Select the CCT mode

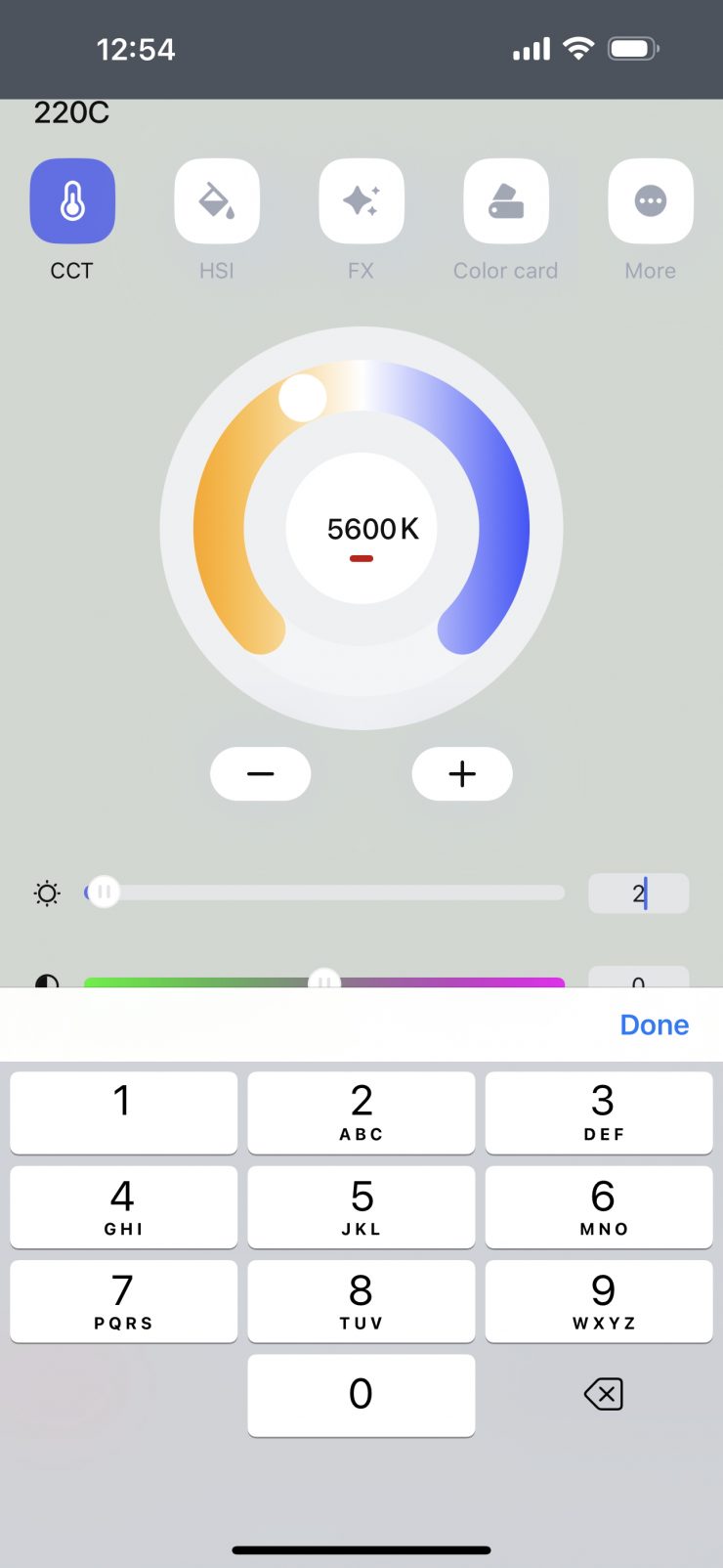(x=72, y=201)
